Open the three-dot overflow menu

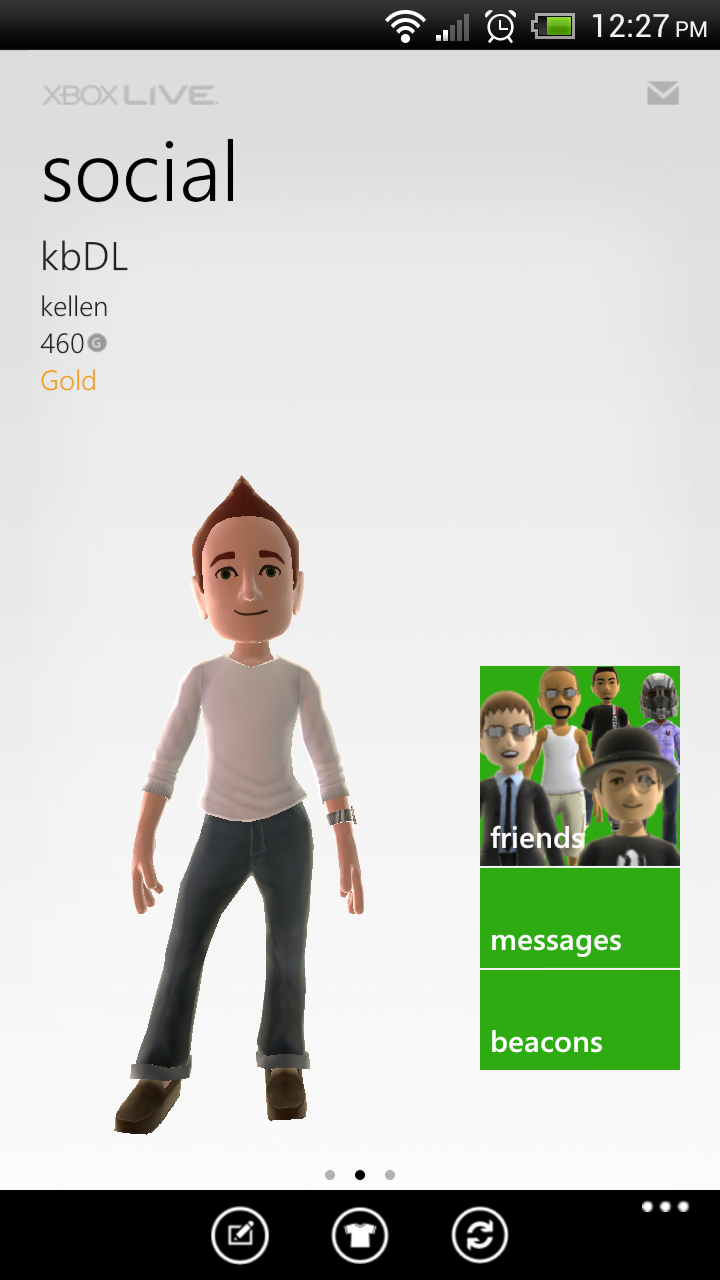point(665,1207)
